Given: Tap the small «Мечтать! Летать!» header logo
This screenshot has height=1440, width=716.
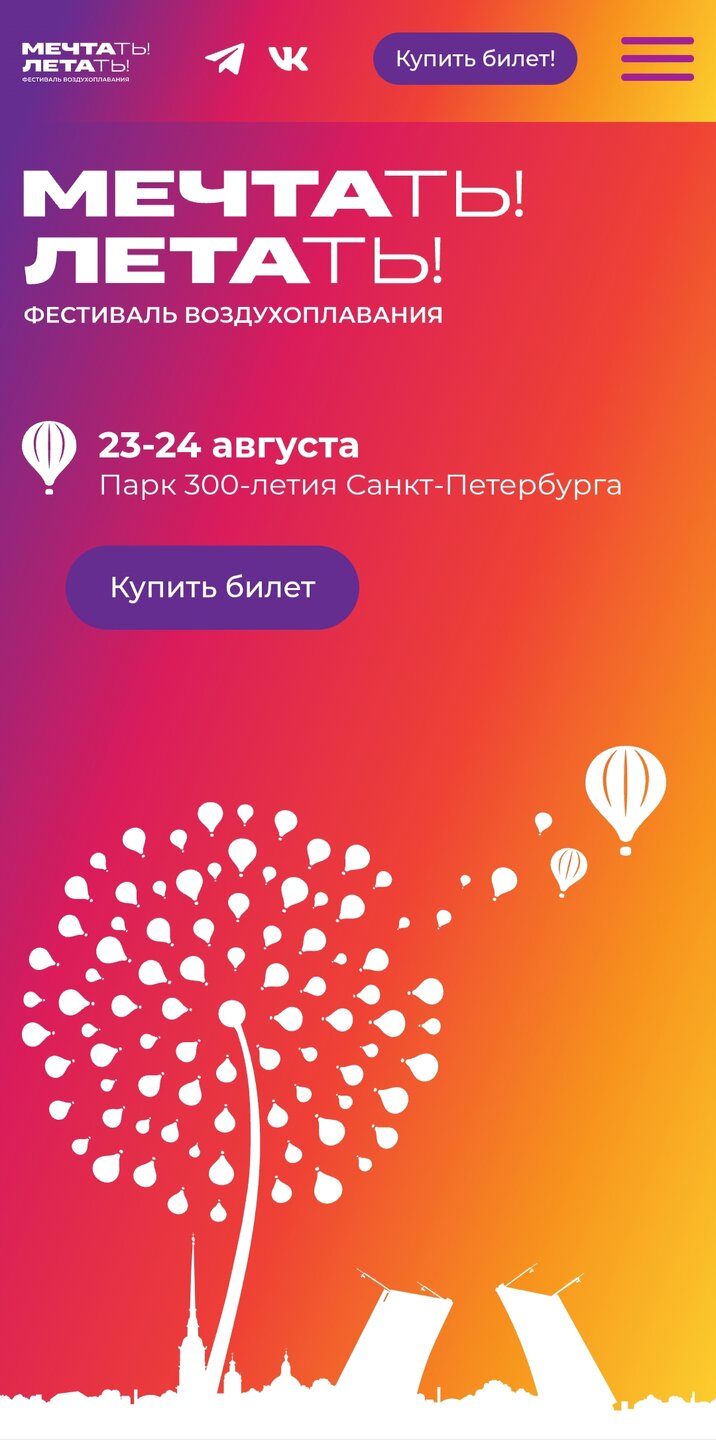Looking at the screenshot, I should point(86,61).
